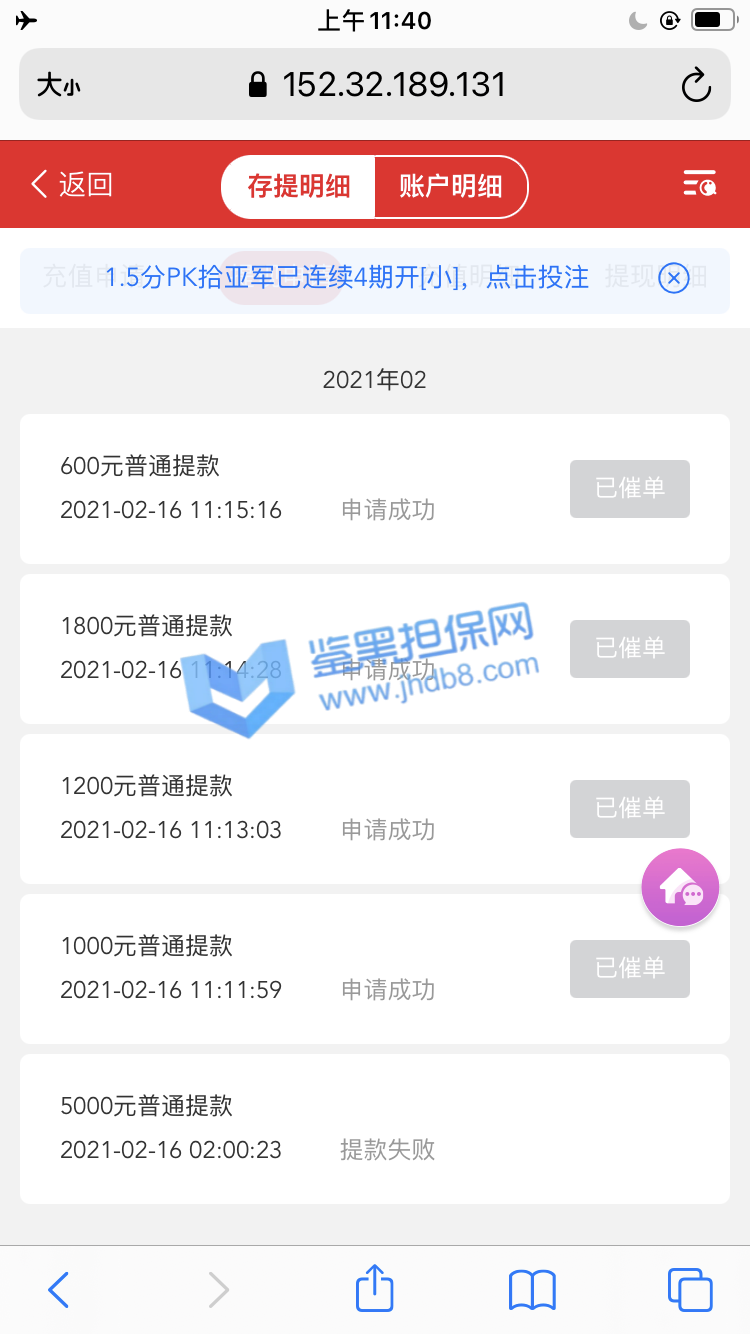Reload the page in Safari
The width and height of the screenshot is (750, 1334).
pos(696,85)
